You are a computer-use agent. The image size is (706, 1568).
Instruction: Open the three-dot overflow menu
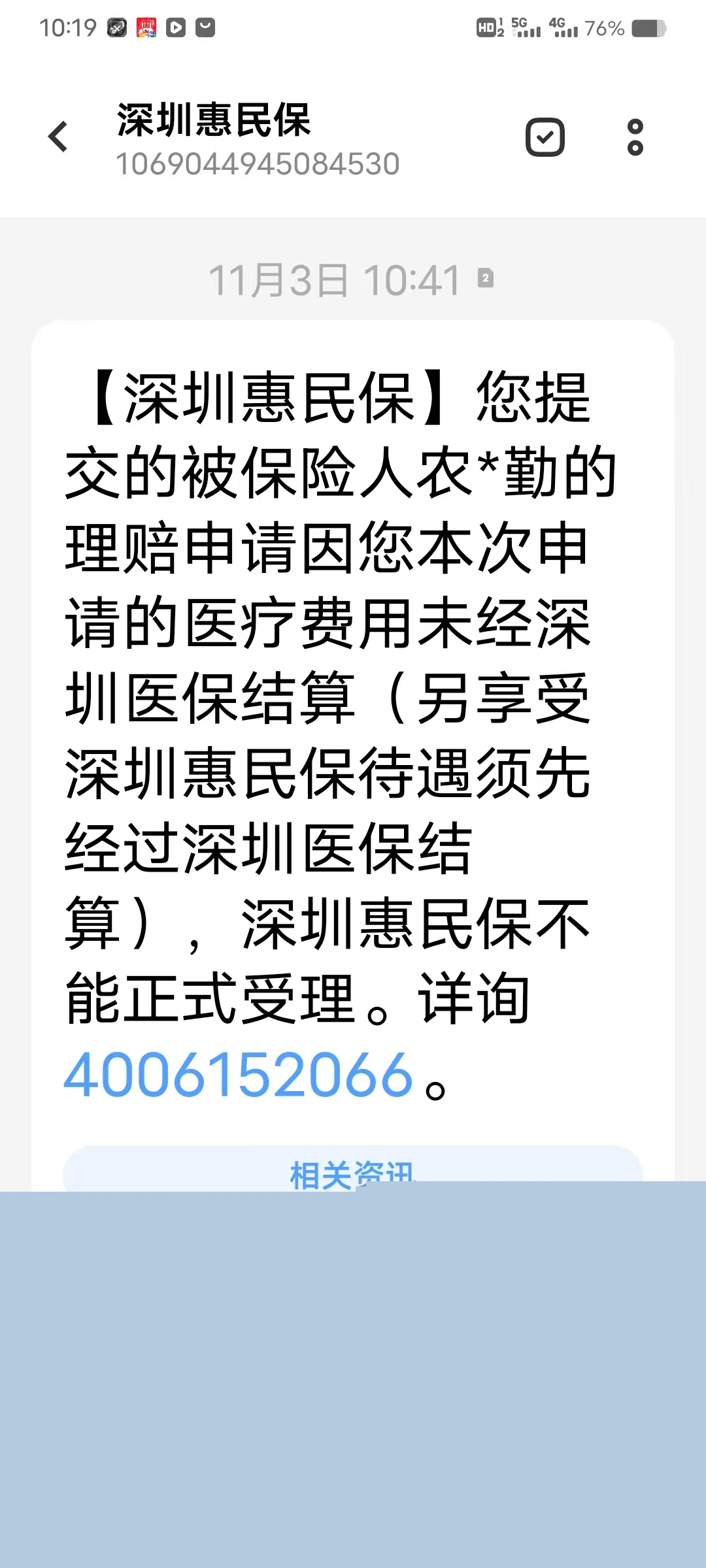point(635,137)
